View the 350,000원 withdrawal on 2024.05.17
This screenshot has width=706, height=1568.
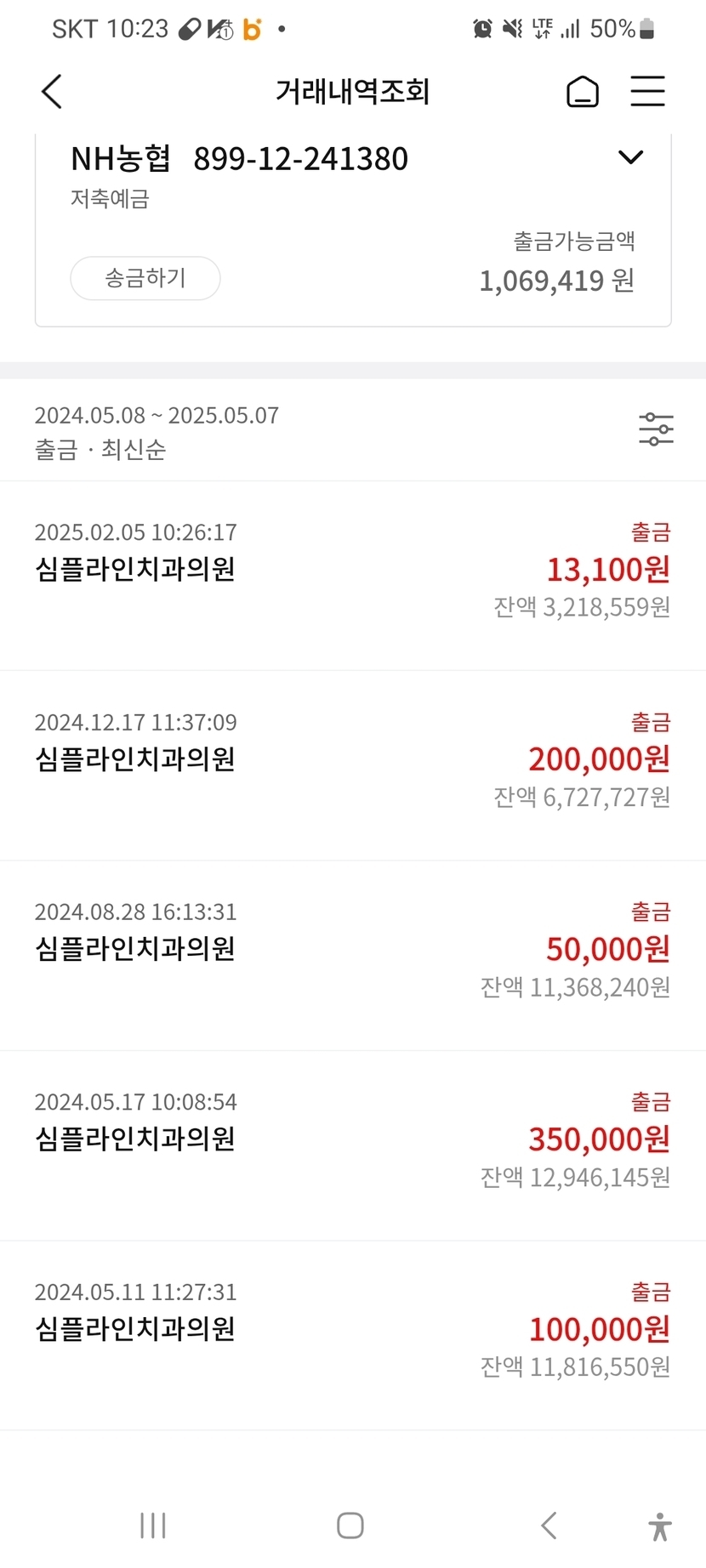tap(352, 1140)
